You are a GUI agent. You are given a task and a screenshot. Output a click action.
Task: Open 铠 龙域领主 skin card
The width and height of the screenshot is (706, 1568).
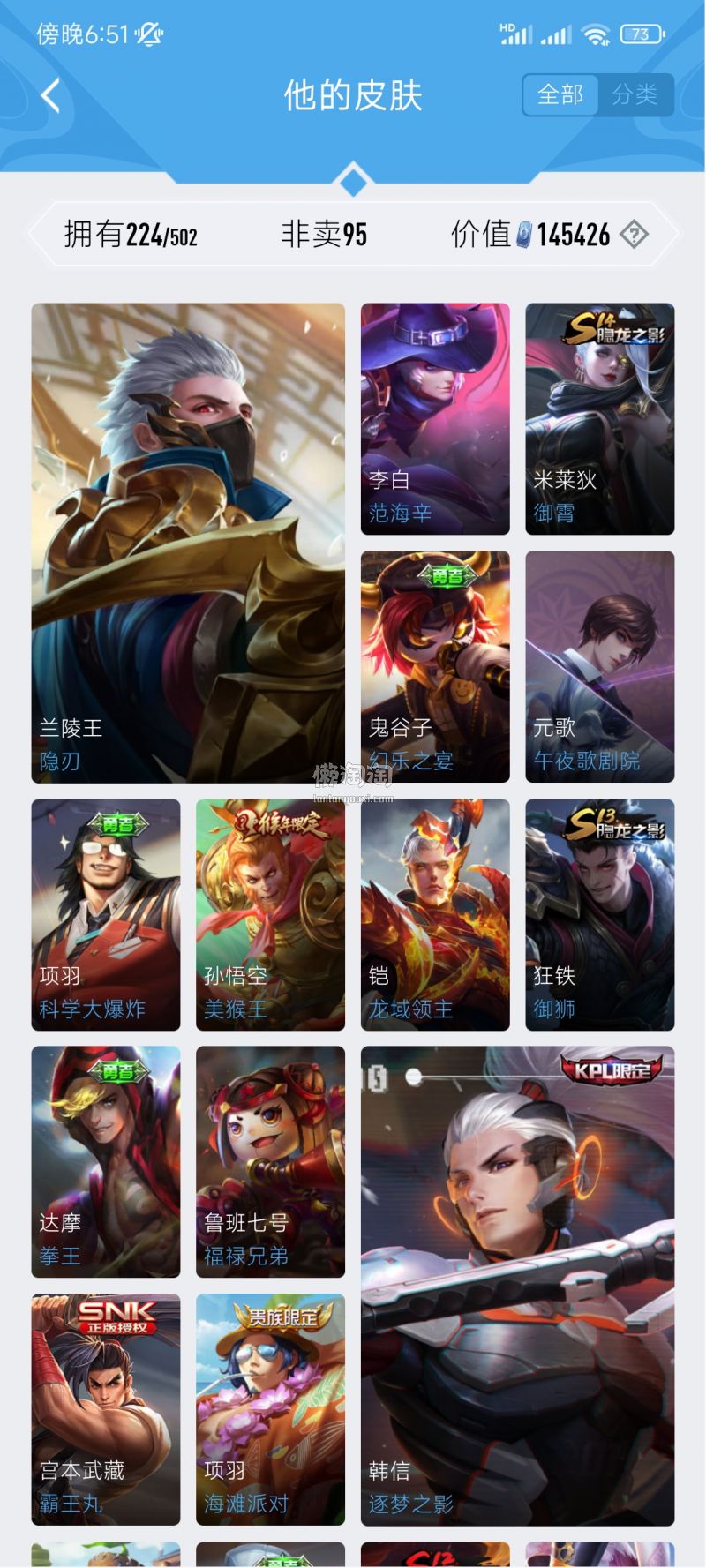tap(435, 914)
